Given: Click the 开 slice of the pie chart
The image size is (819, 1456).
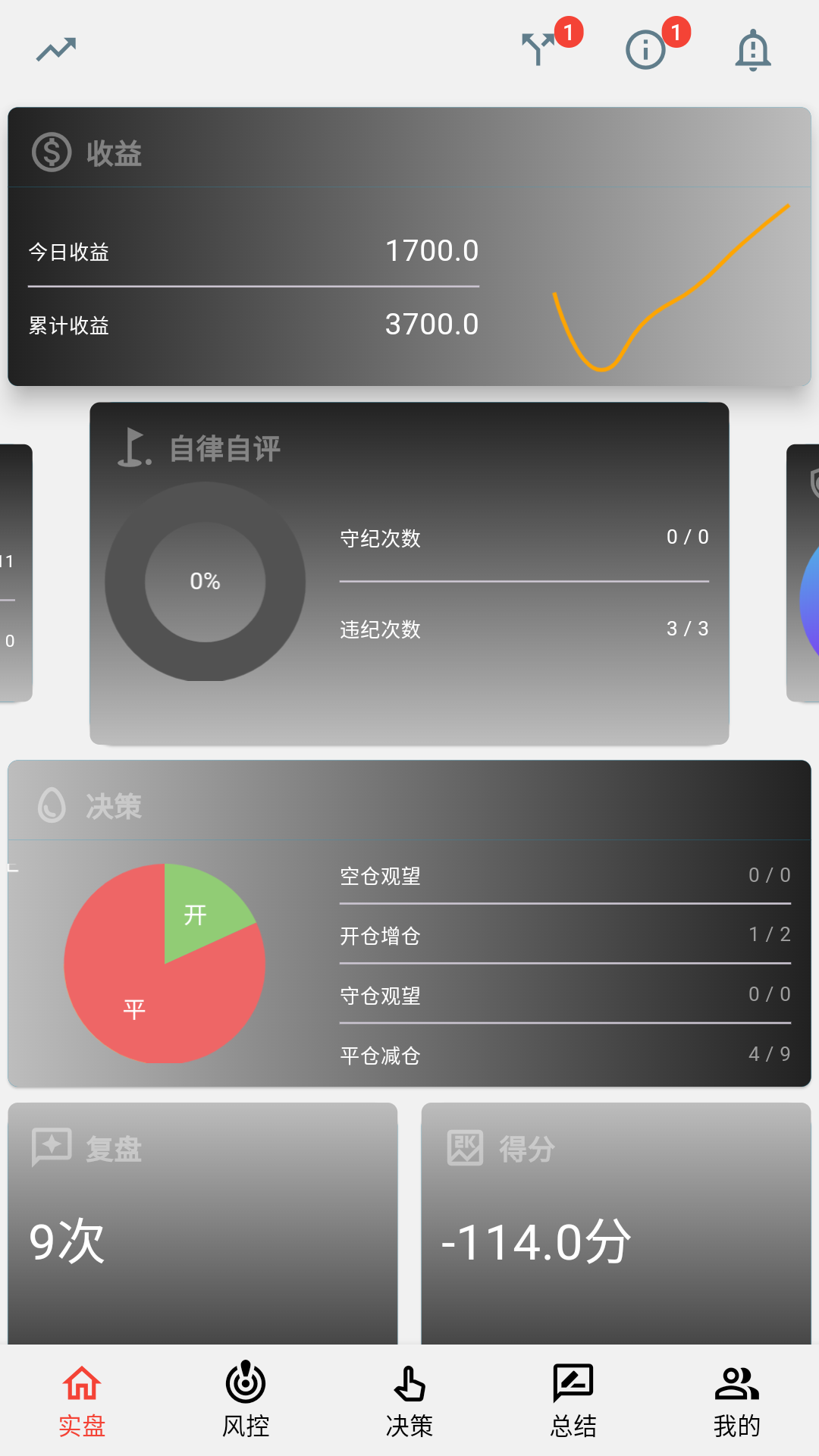Looking at the screenshot, I should 197,914.
